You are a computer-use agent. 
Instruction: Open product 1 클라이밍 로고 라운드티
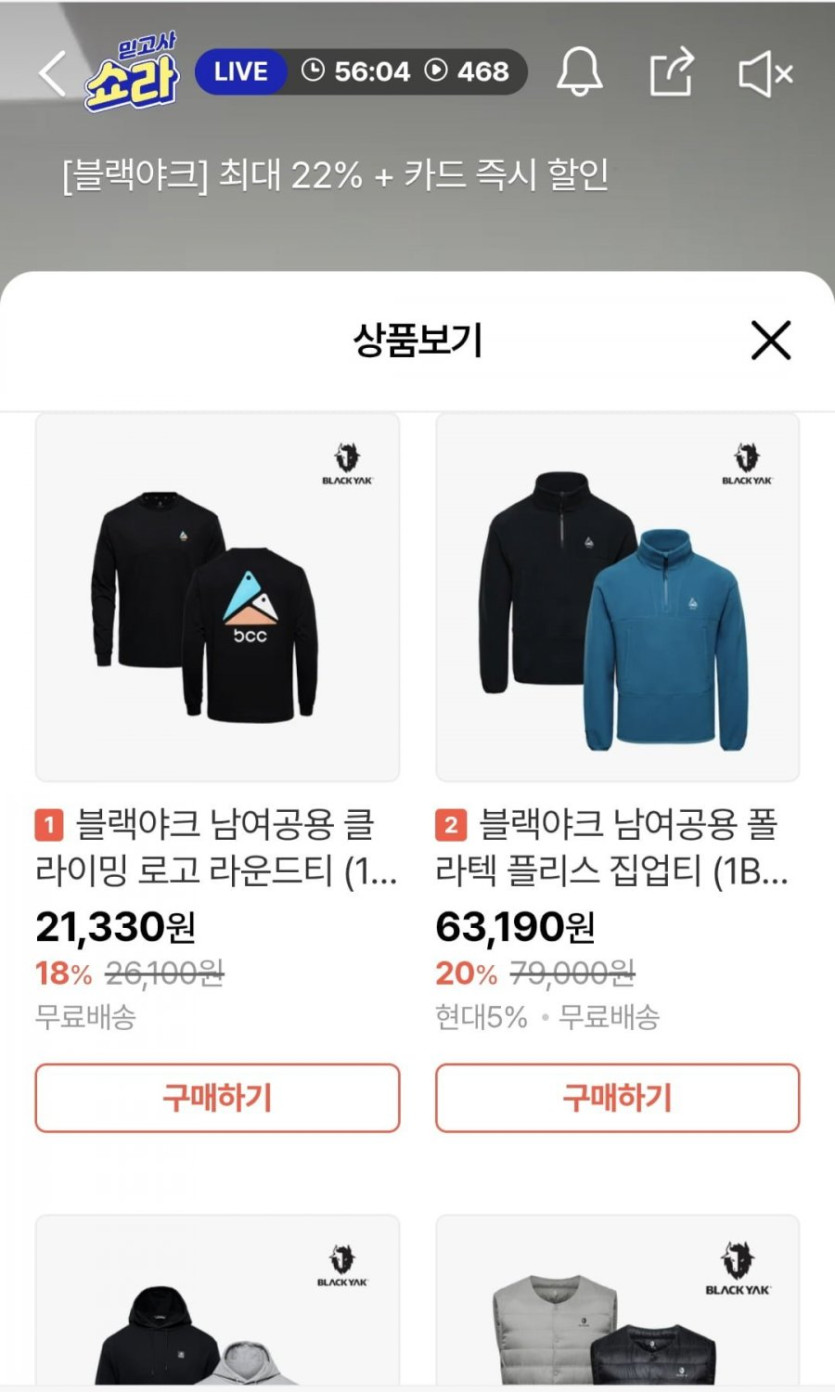pyautogui.click(x=217, y=597)
